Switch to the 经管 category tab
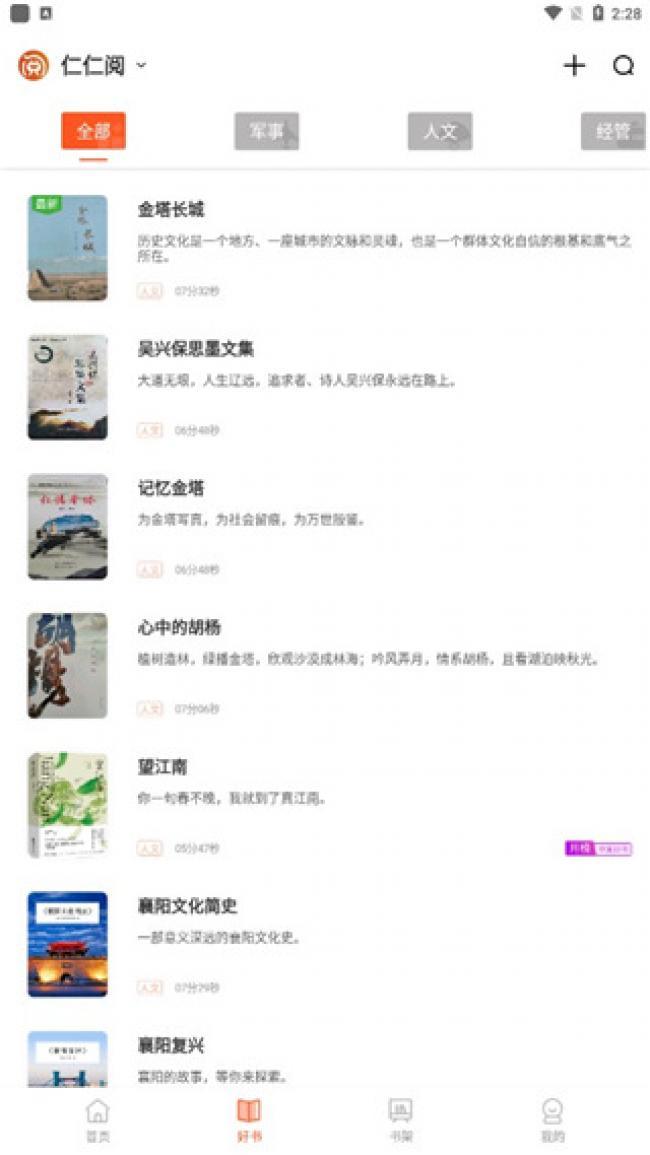Image resolution: width=650 pixels, height=1155 pixels. click(x=612, y=131)
